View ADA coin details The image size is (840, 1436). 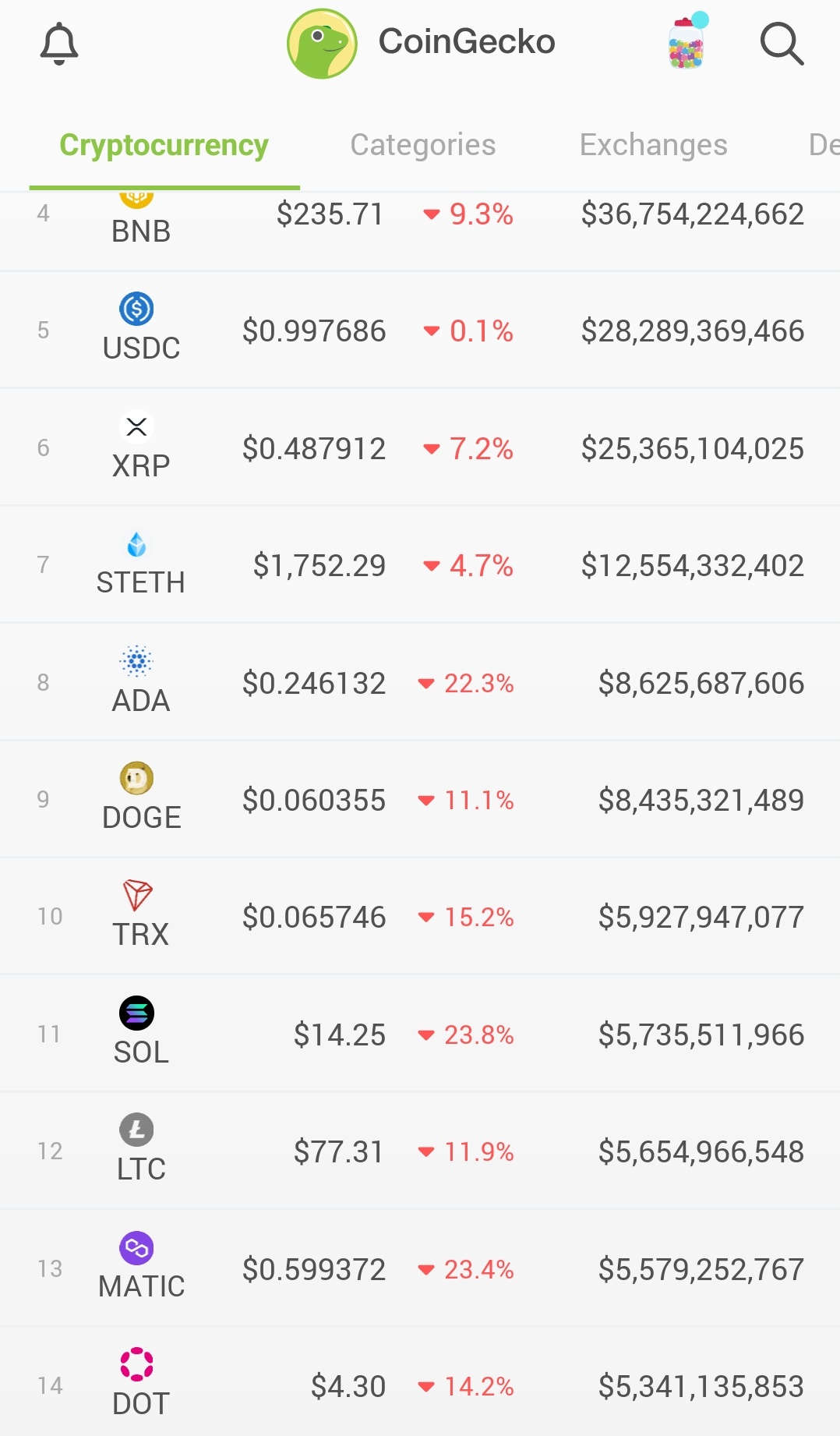coord(420,682)
